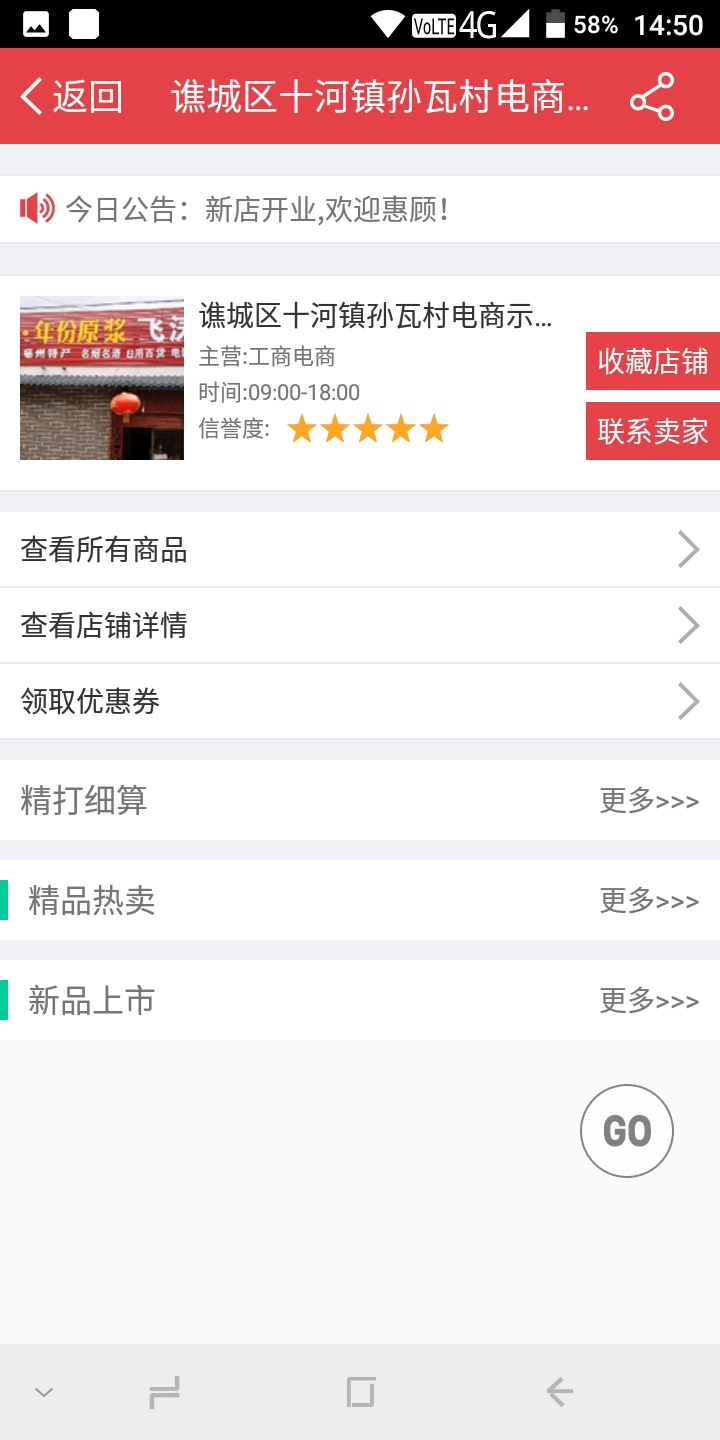Image resolution: width=720 pixels, height=1440 pixels.
Task: Tap the 返回 back button
Action: tap(71, 97)
